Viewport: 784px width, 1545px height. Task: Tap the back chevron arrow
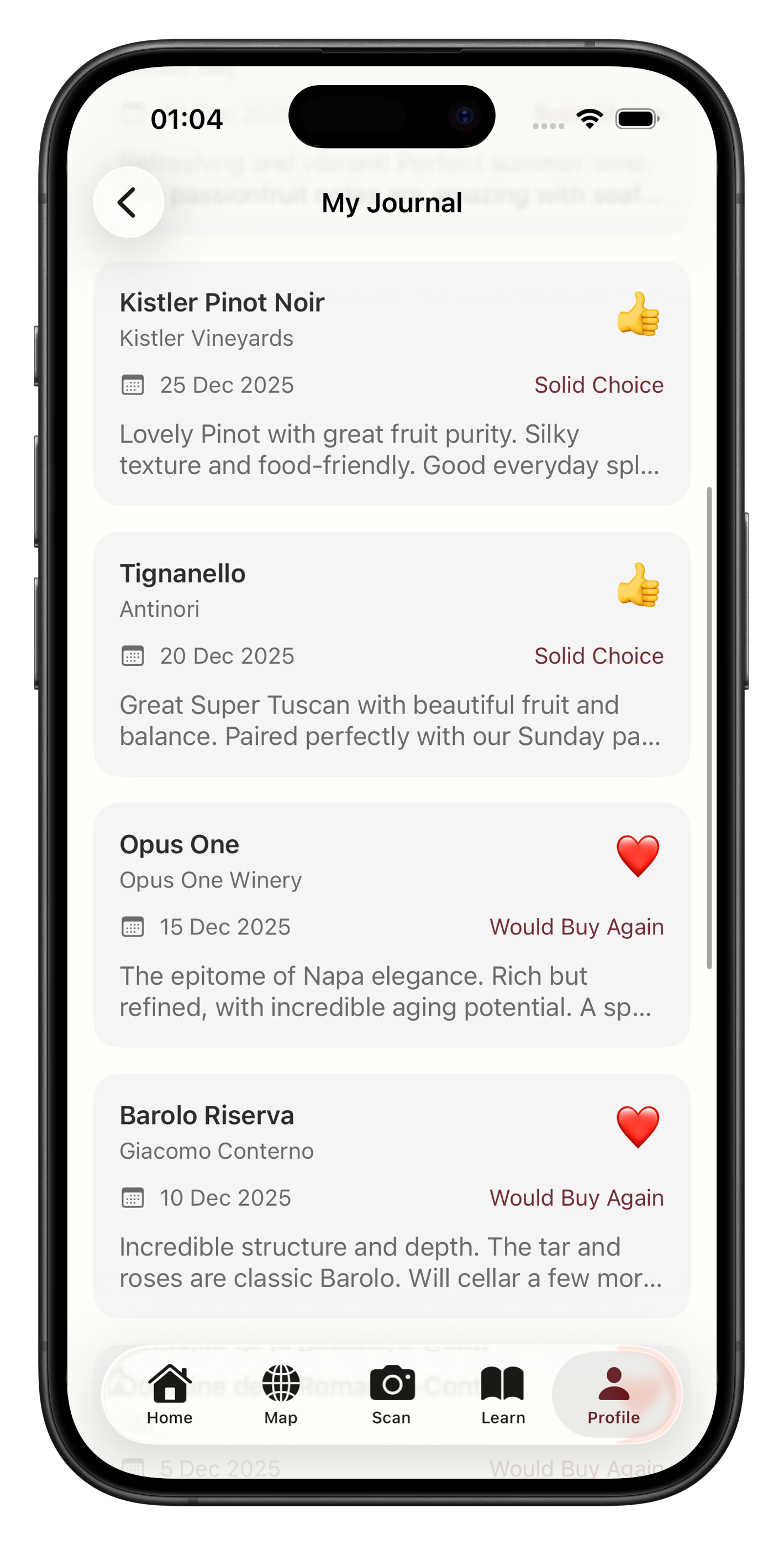click(127, 202)
